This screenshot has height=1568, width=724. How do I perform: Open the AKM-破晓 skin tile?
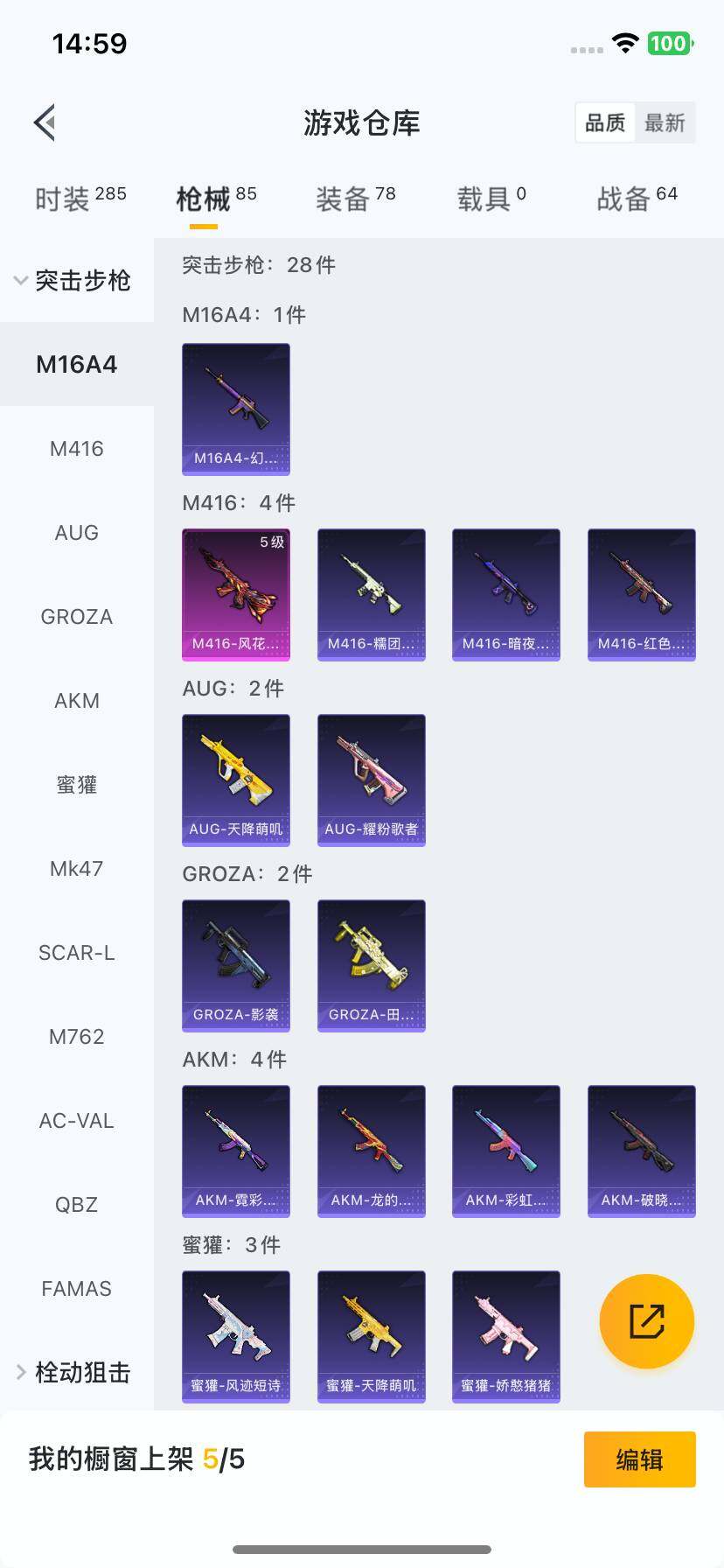click(x=641, y=1151)
